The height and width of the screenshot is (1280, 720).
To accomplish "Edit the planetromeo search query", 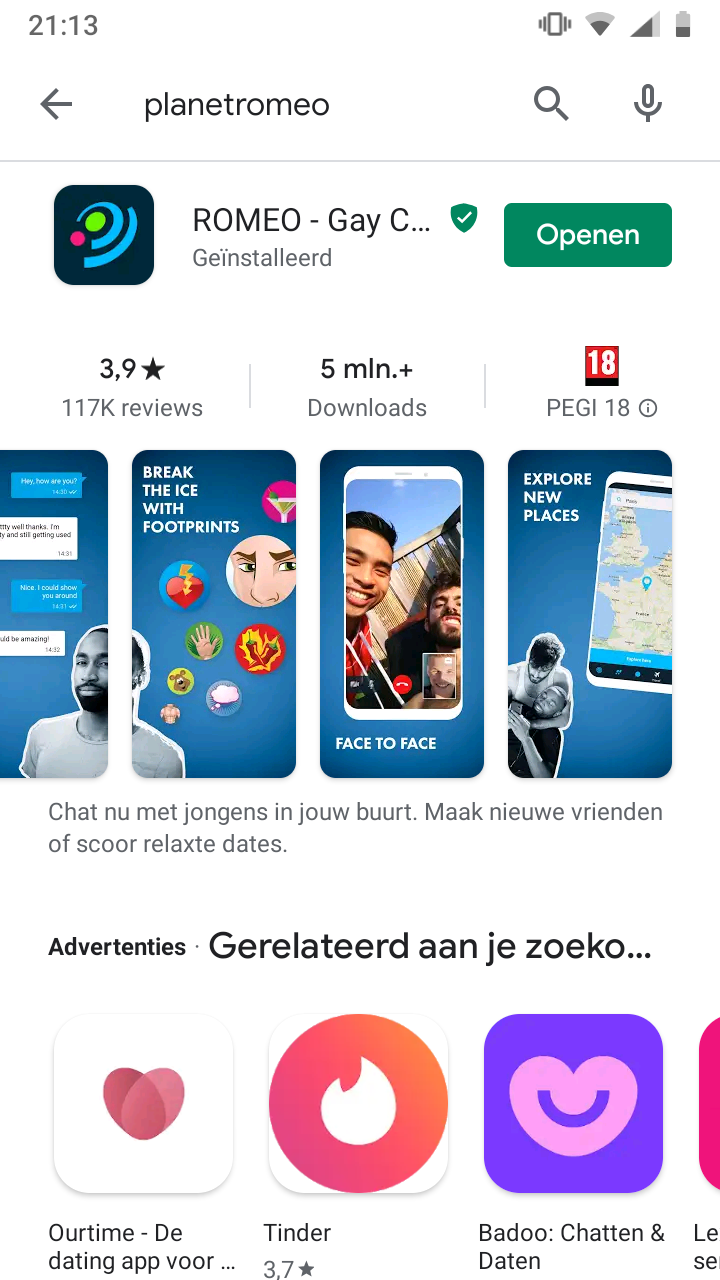I will pyautogui.click(x=300, y=104).
